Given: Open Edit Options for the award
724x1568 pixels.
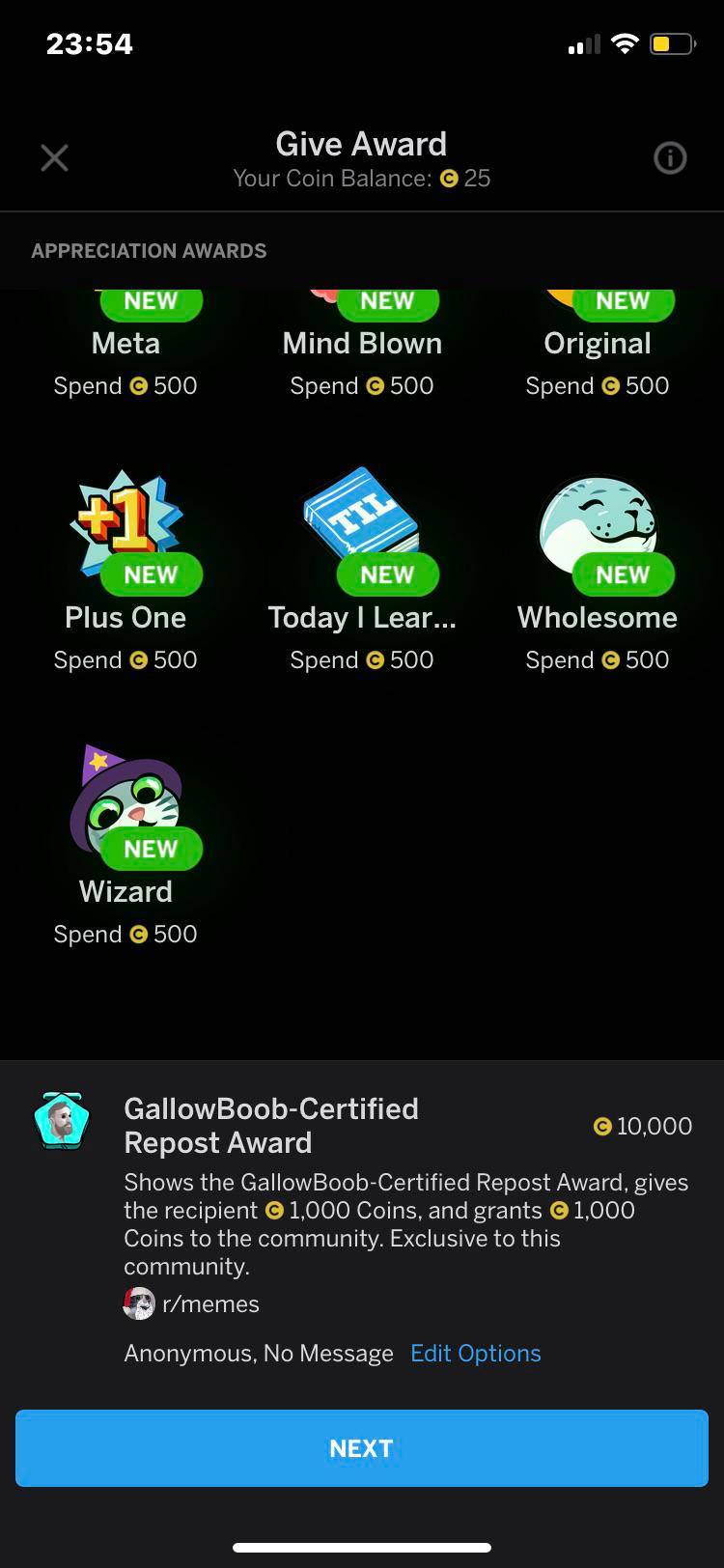Looking at the screenshot, I should click(x=475, y=1353).
